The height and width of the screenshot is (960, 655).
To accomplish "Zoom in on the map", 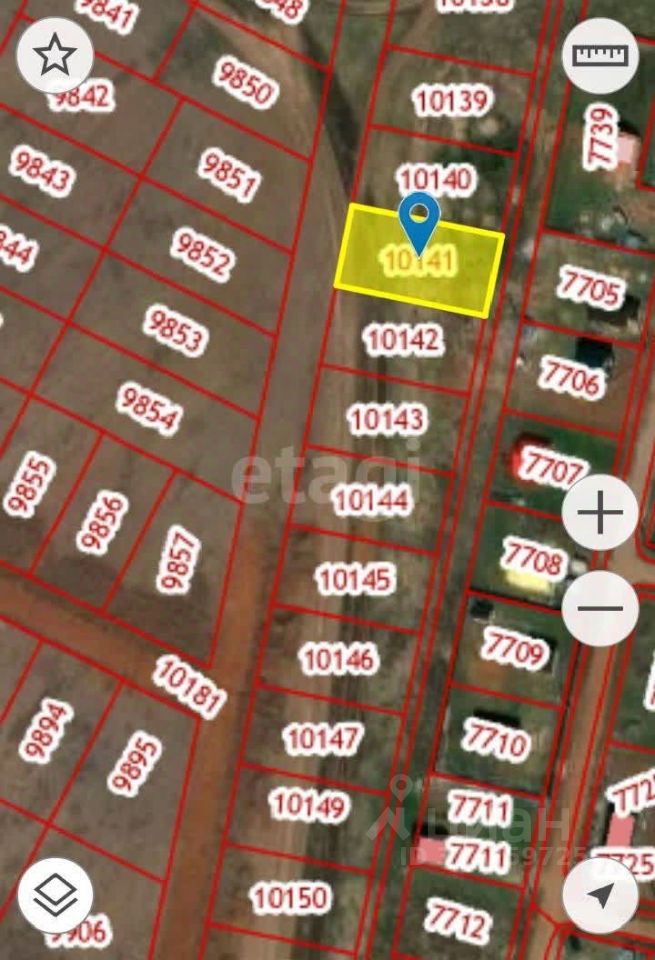I will 600,514.
